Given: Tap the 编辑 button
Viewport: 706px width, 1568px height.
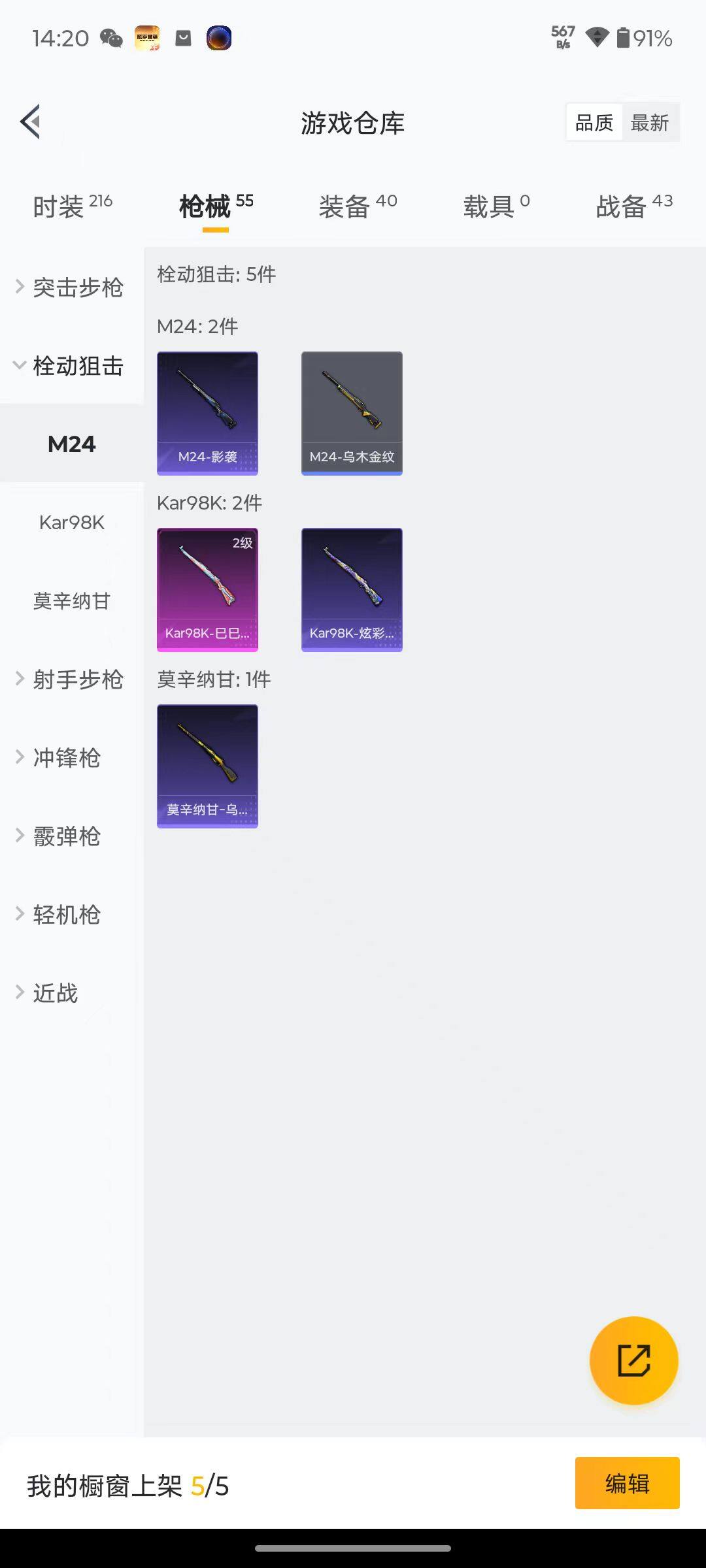Looking at the screenshot, I should (x=627, y=1483).
